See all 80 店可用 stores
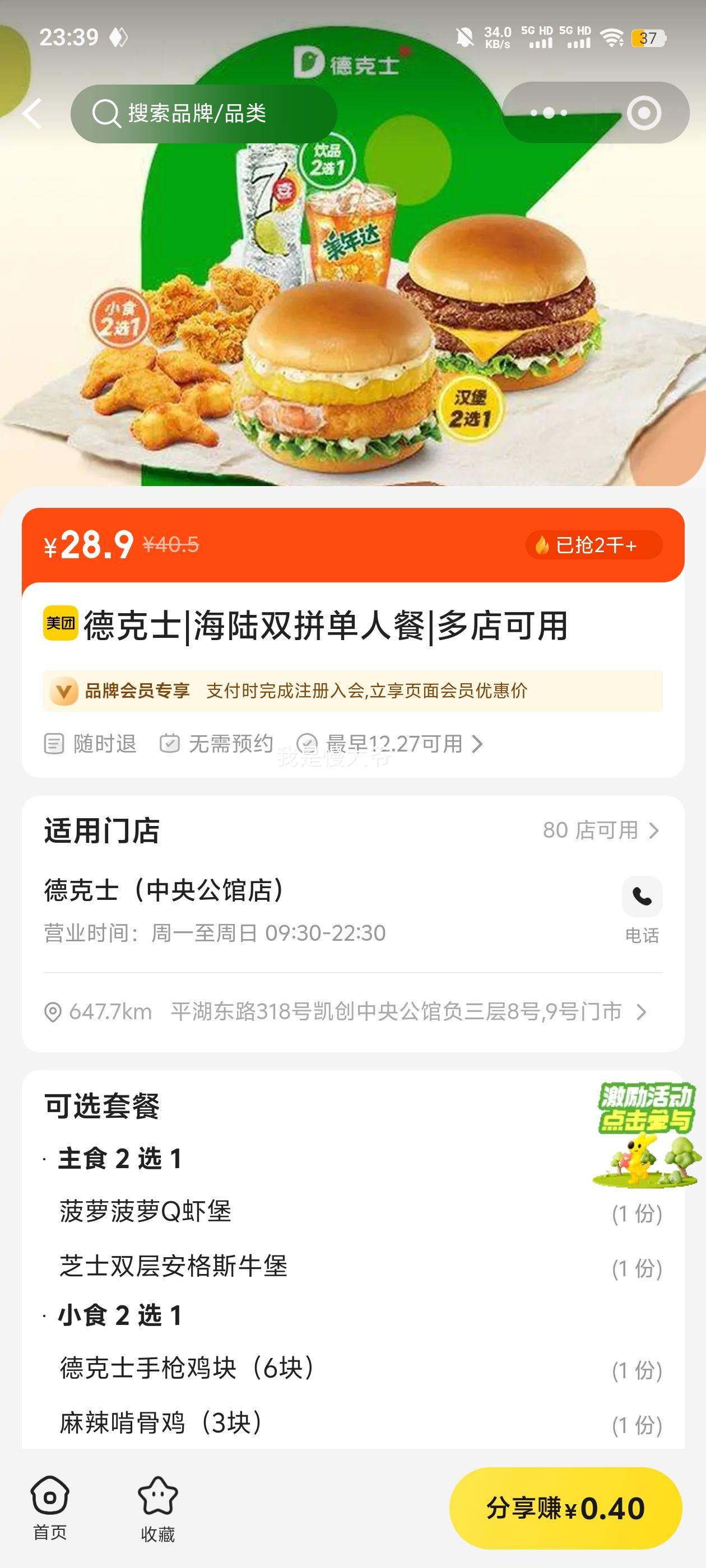This screenshot has width=706, height=1568. pyautogui.click(x=600, y=830)
